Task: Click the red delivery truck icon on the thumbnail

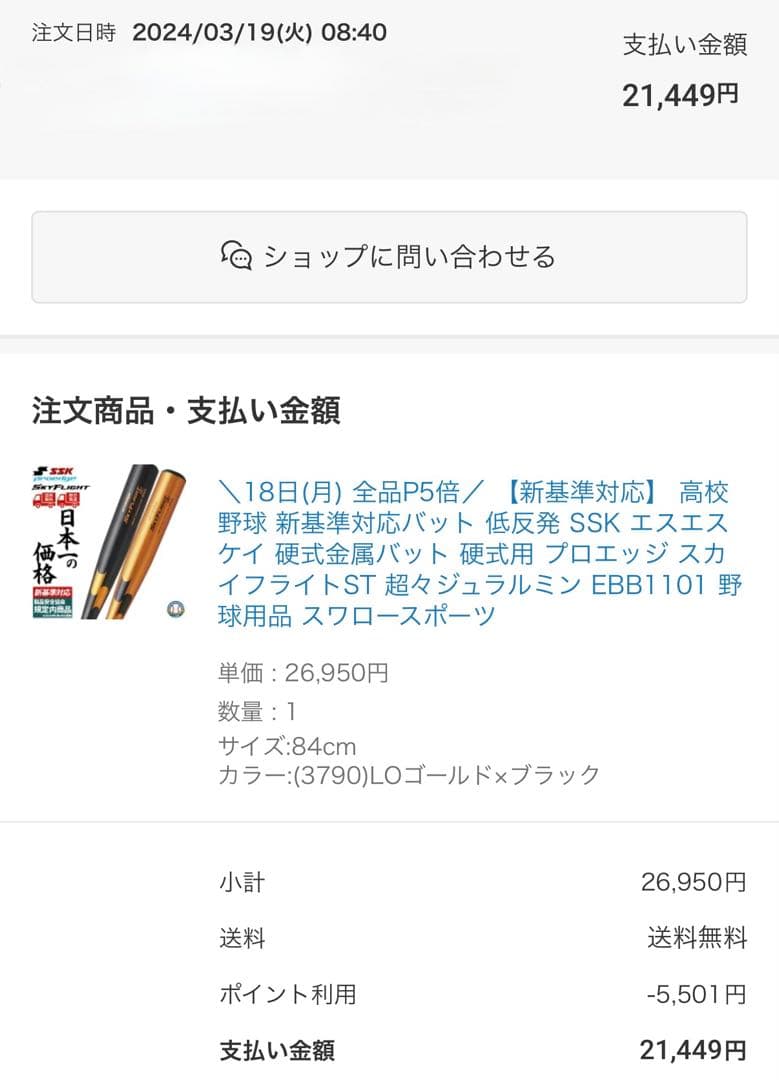Action: pos(55,501)
